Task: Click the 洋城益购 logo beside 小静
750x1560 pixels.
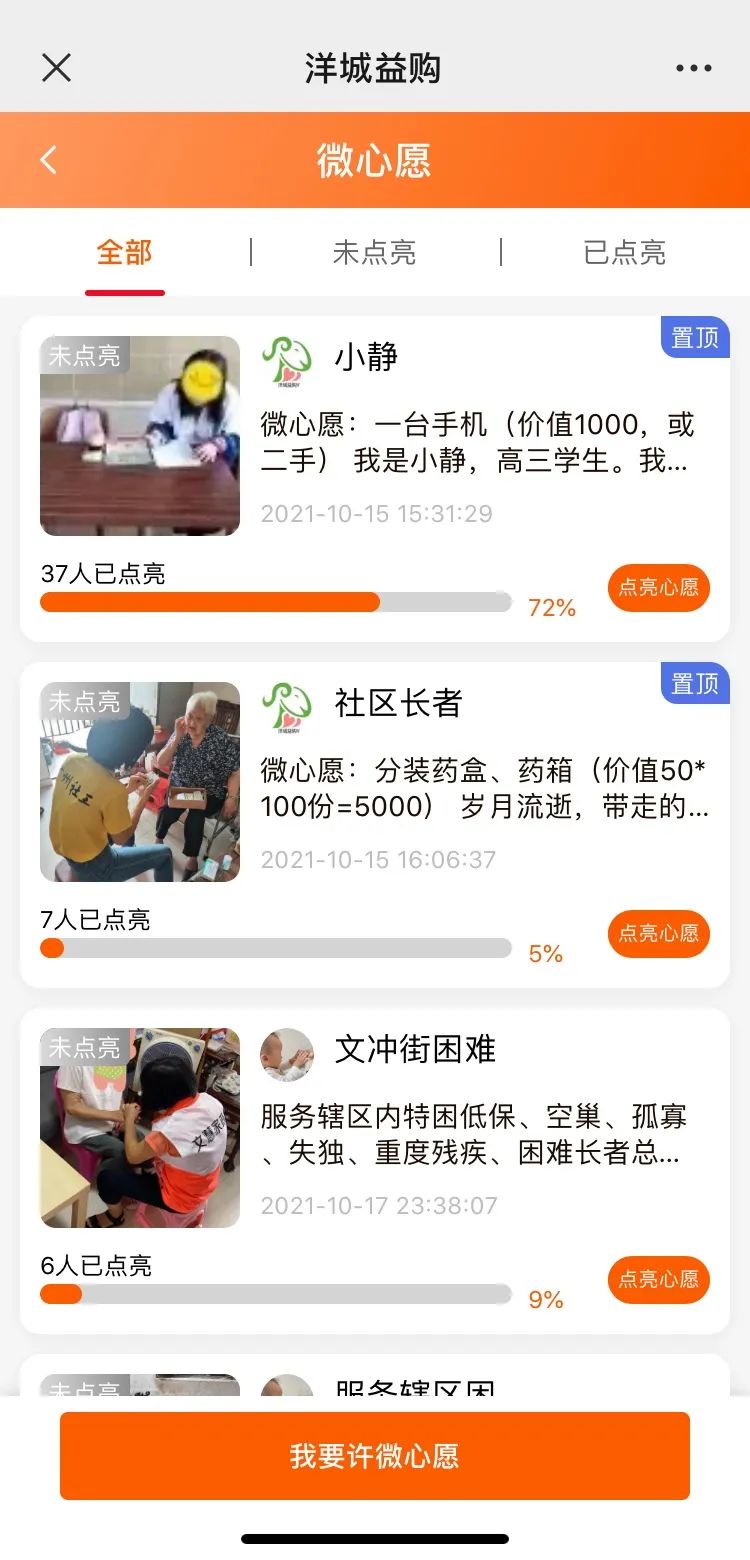Action: tap(288, 360)
